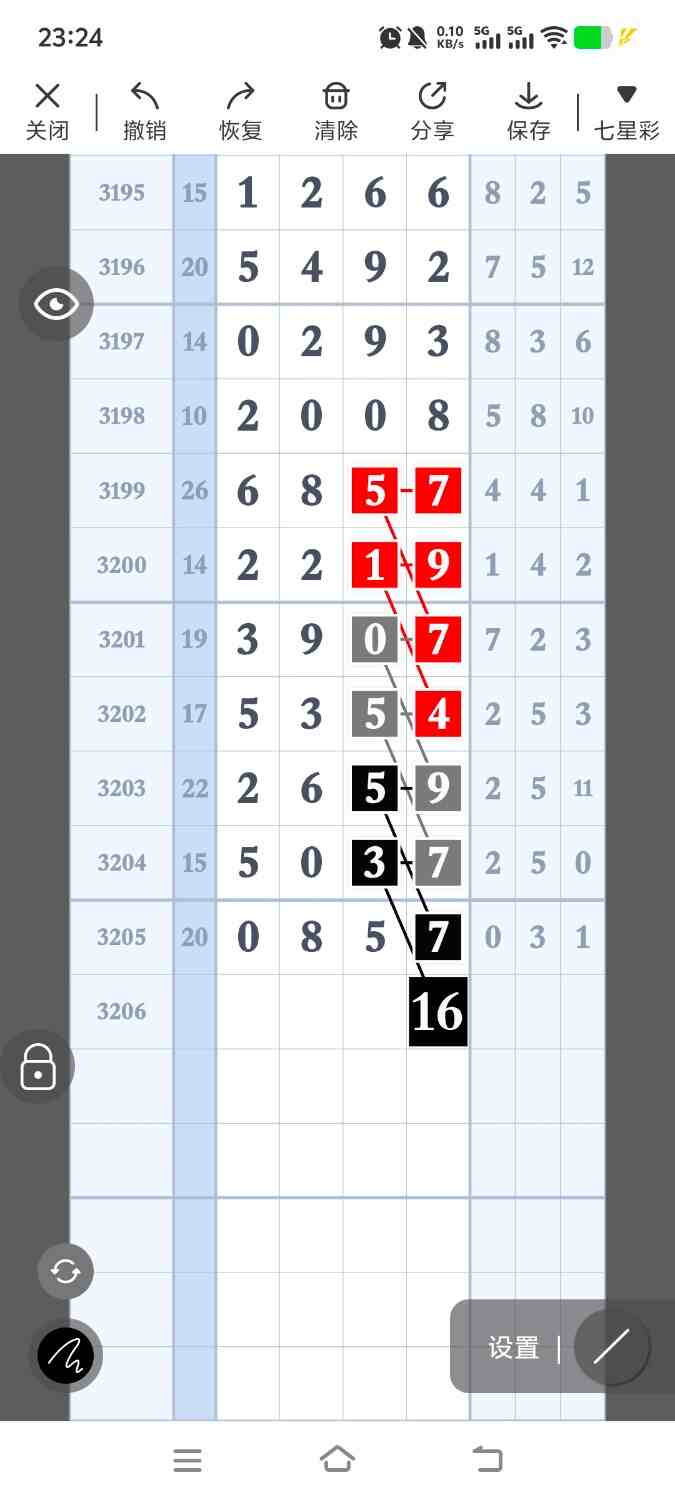The height and width of the screenshot is (1500, 675).
Task: Share this trend chart
Action: (x=432, y=111)
